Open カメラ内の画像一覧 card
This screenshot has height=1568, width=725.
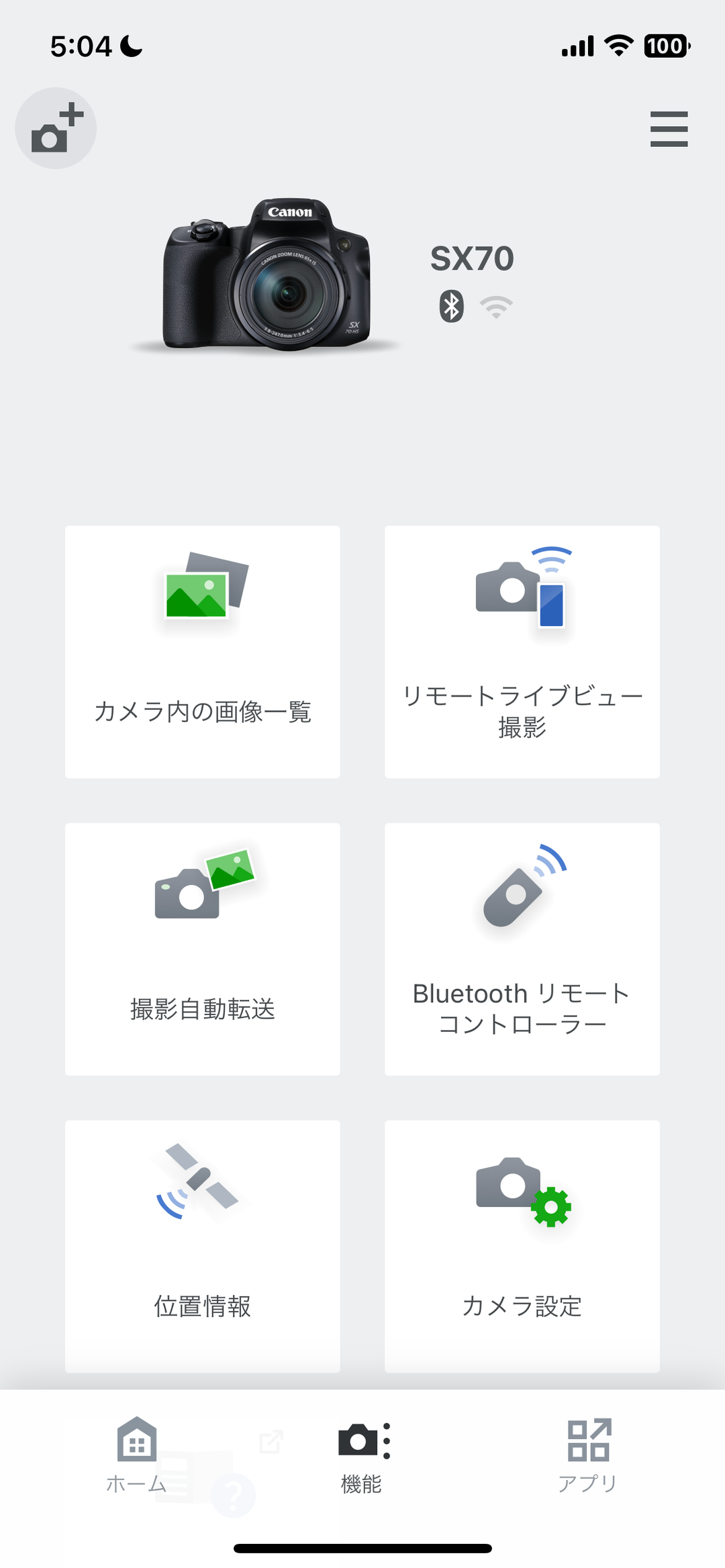tap(202, 651)
